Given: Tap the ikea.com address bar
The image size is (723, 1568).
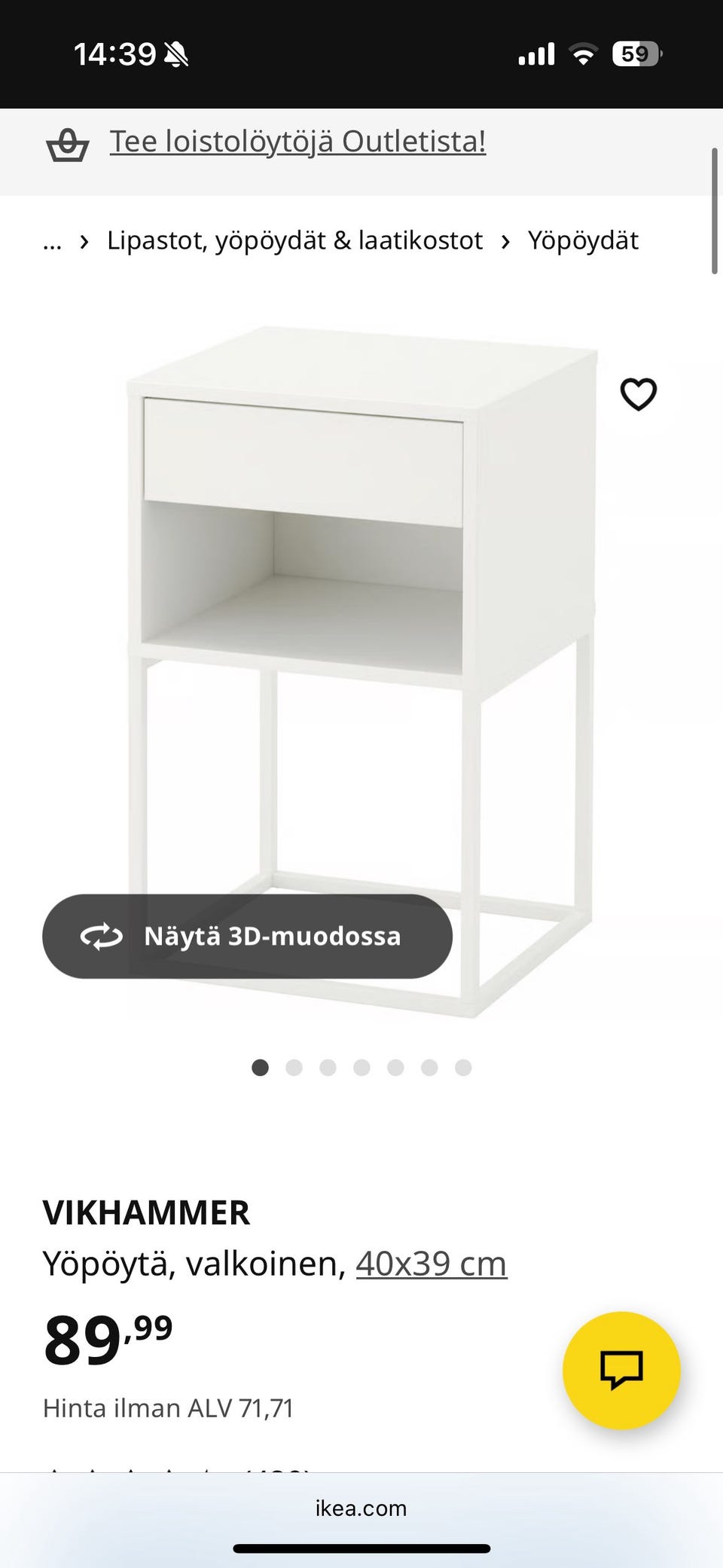Looking at the screenshot, I should 361,1508.
